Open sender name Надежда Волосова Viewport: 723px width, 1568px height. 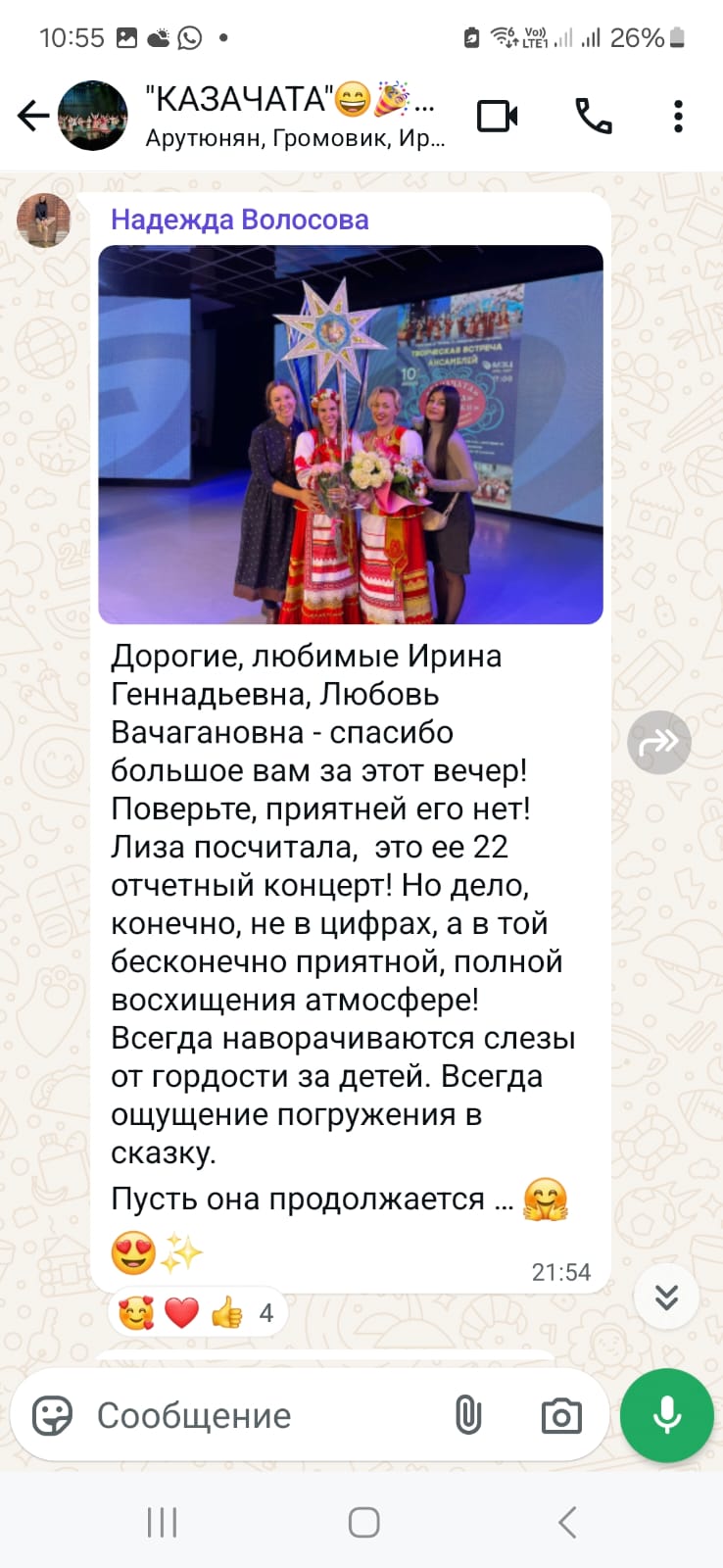(x=239, y=220)
